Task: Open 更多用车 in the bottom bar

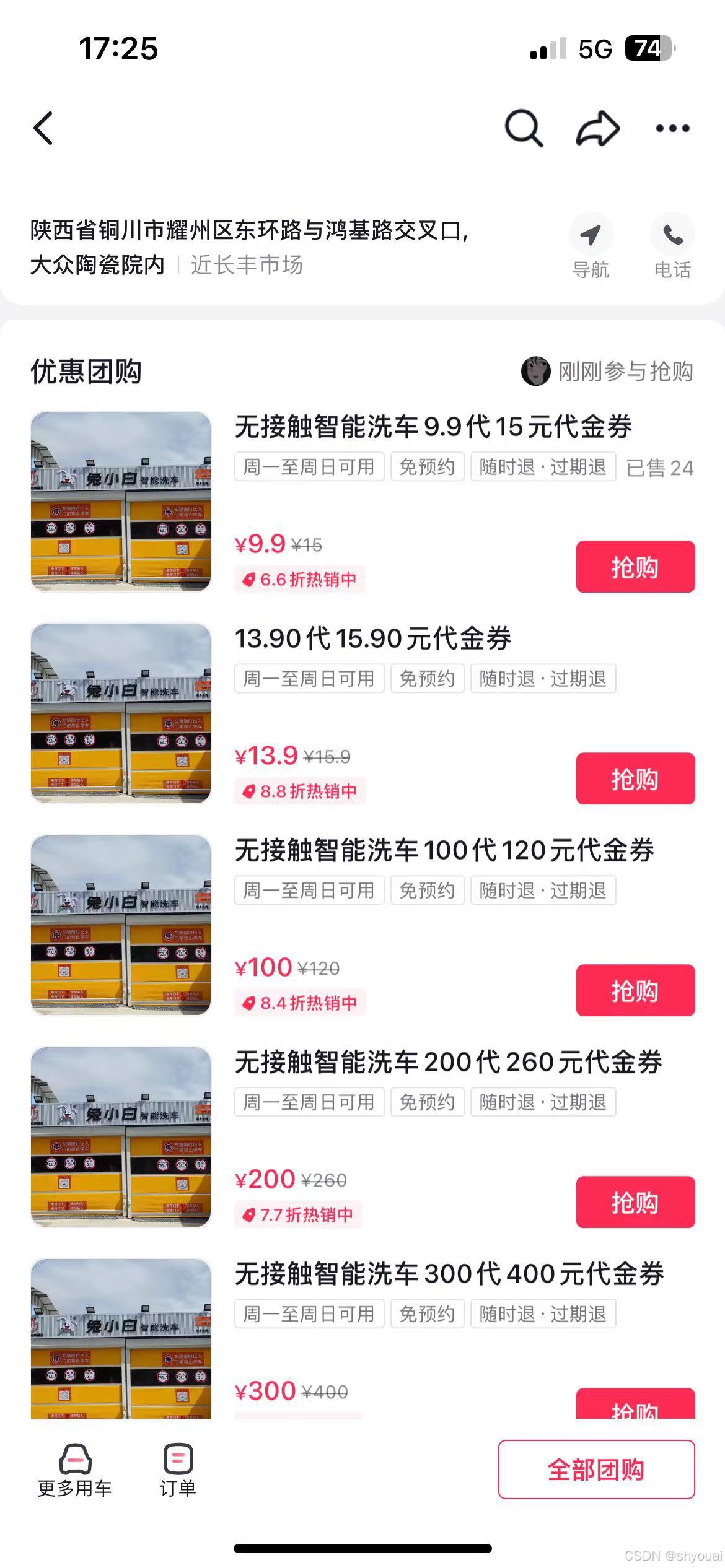Action: 75,1470
